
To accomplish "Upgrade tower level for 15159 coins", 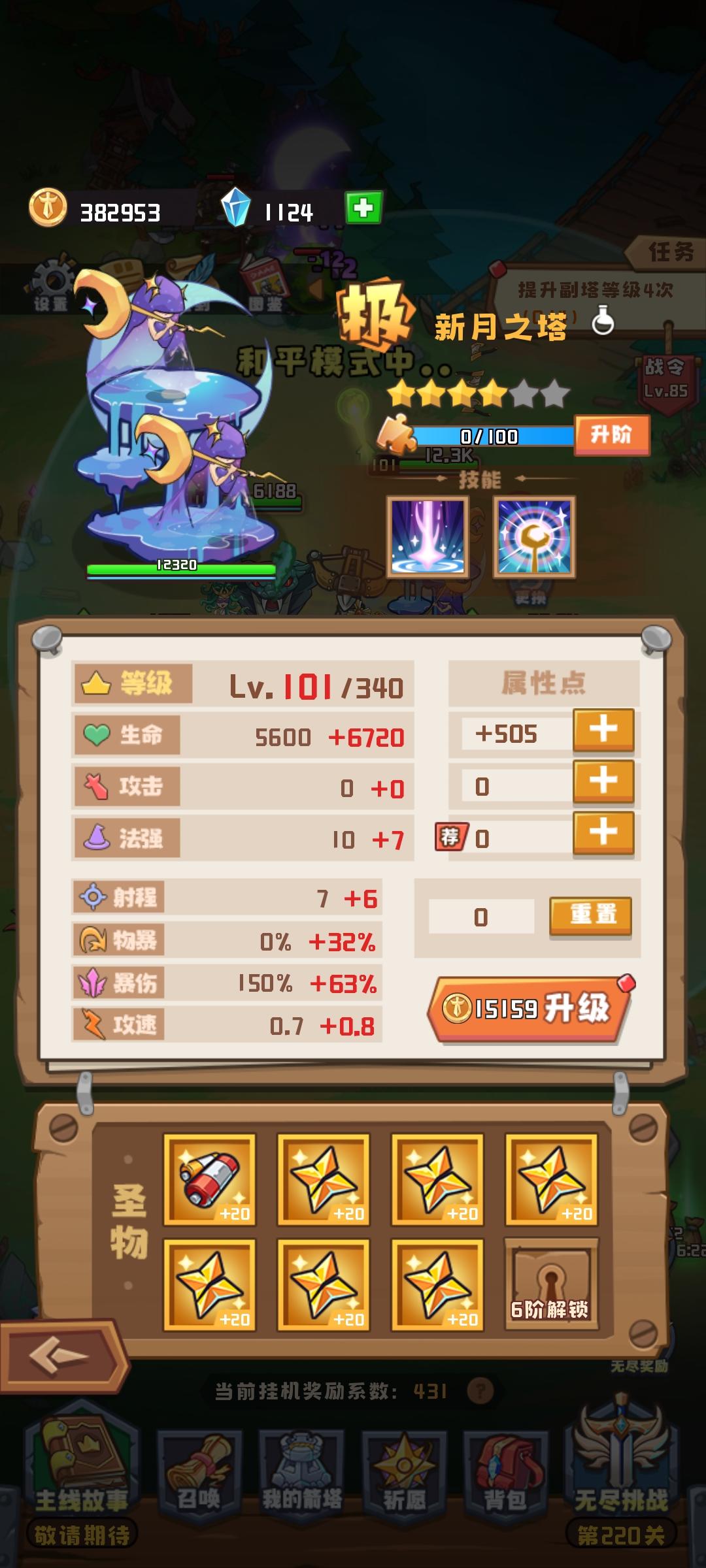I will click(x=528, y=1009).
